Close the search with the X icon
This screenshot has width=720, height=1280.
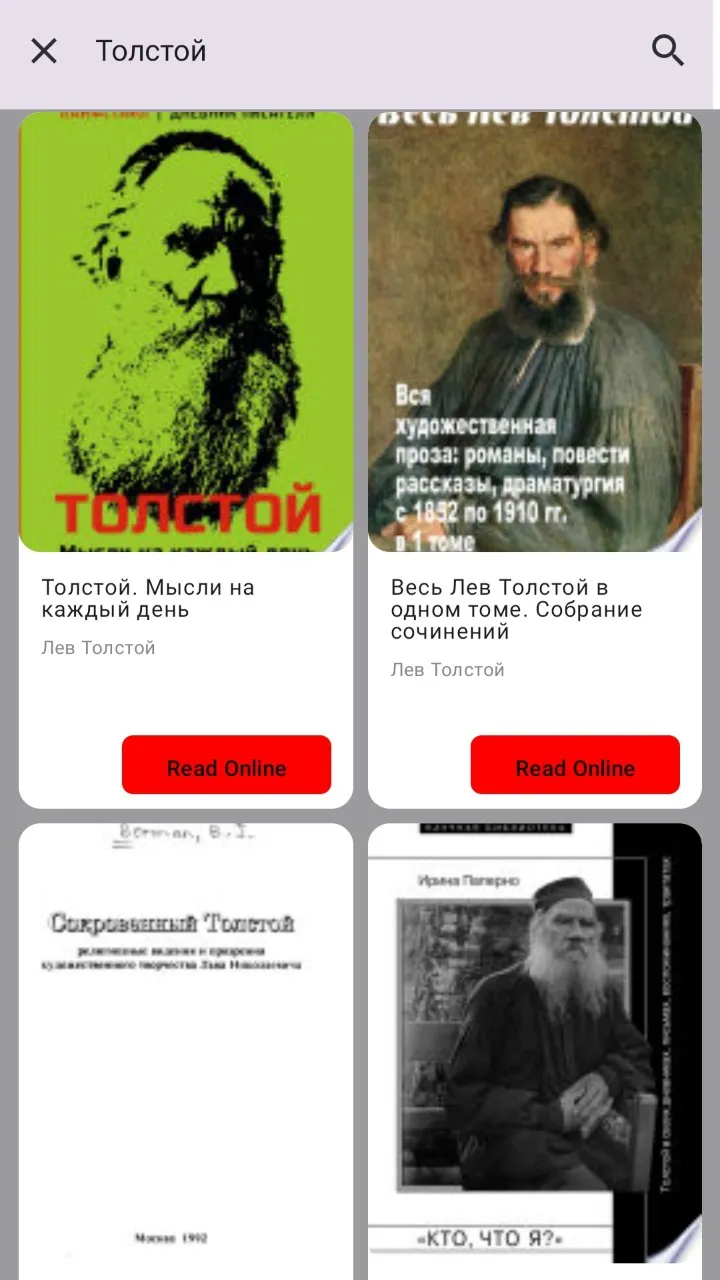[44, 51]
